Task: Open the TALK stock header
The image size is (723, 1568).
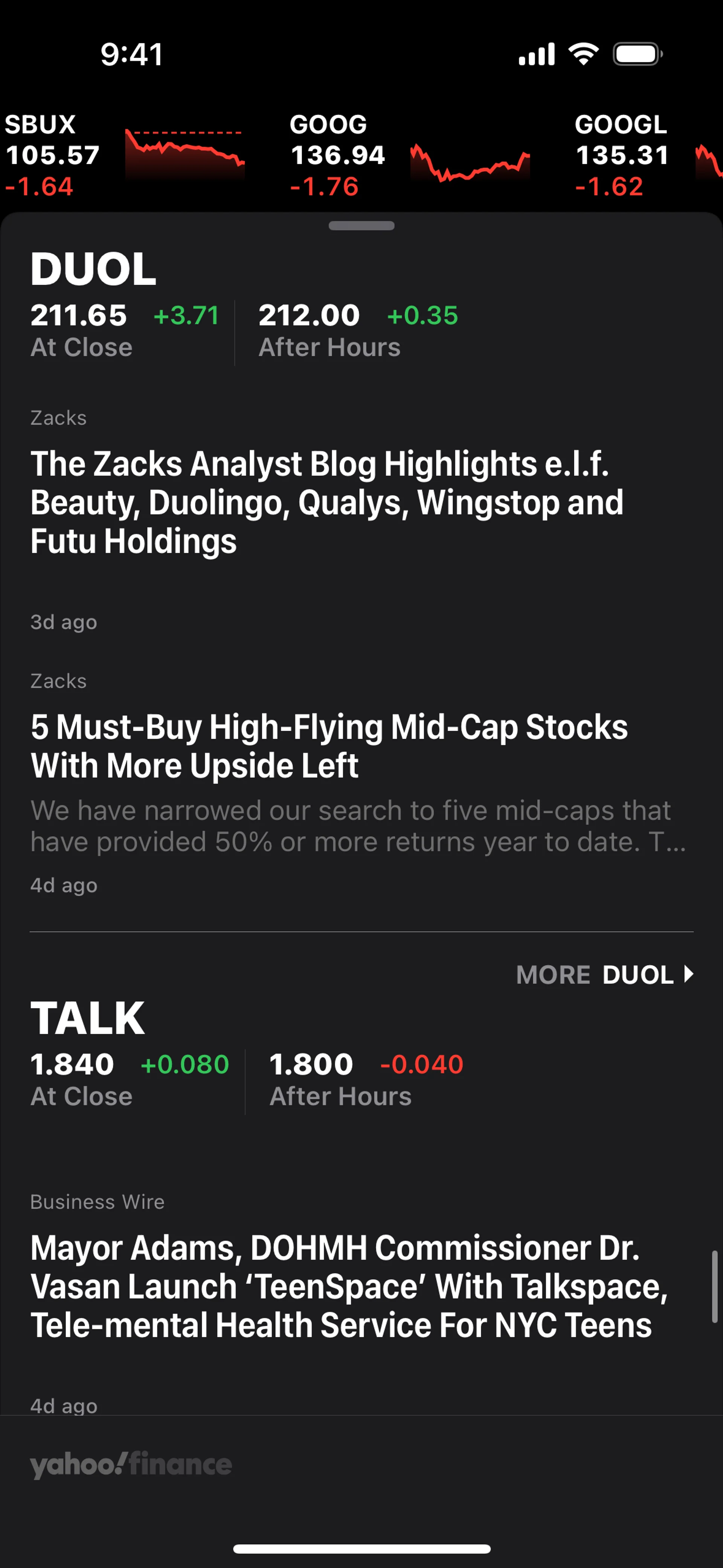Action: click(x=88, y=1018)
